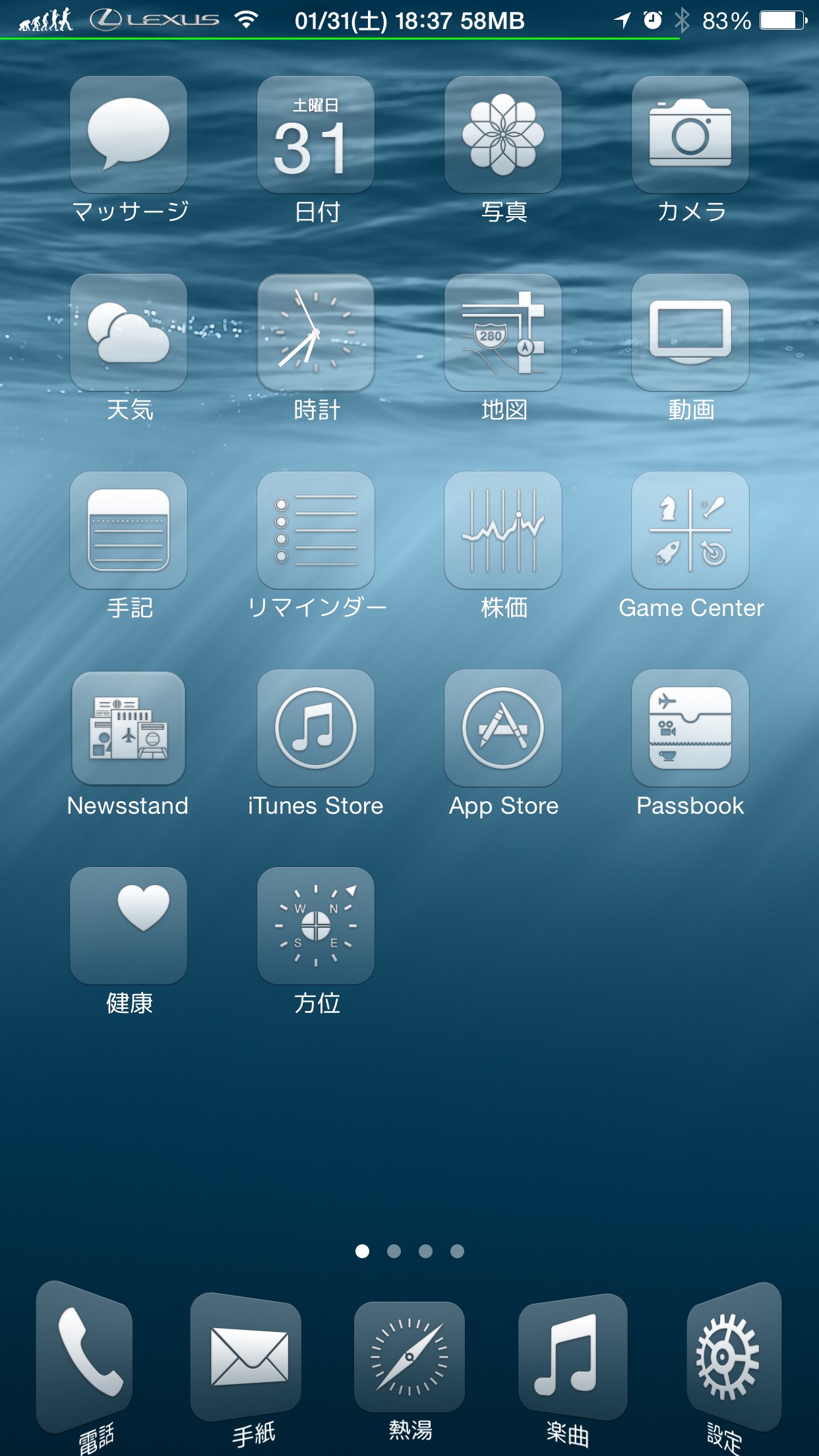
Task: Open the 動画 videos app
Action: click(x=690, y=332)
